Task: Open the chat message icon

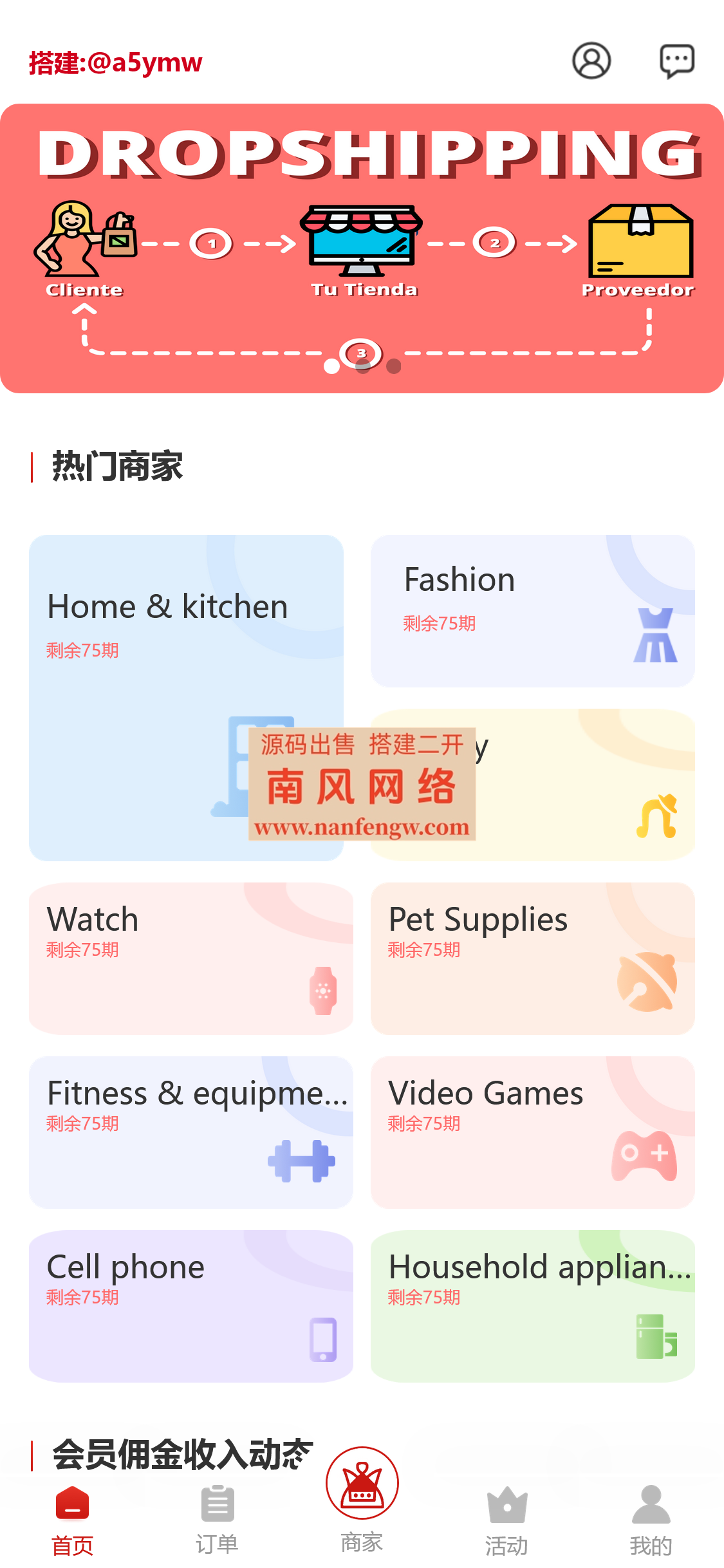Action: point(676,61)
